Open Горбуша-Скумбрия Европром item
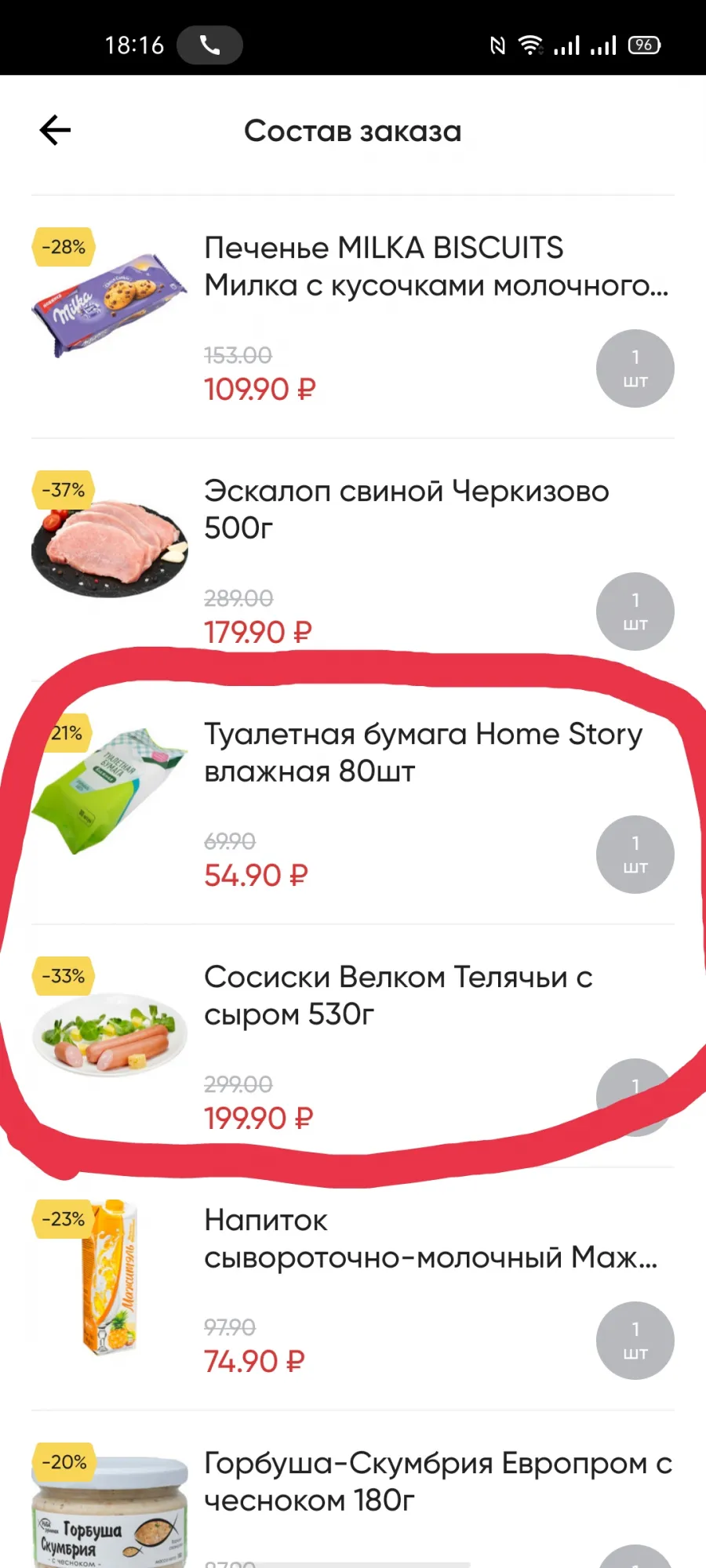Viewport: 706px width, 1568px height. [x=353, y=1490]
